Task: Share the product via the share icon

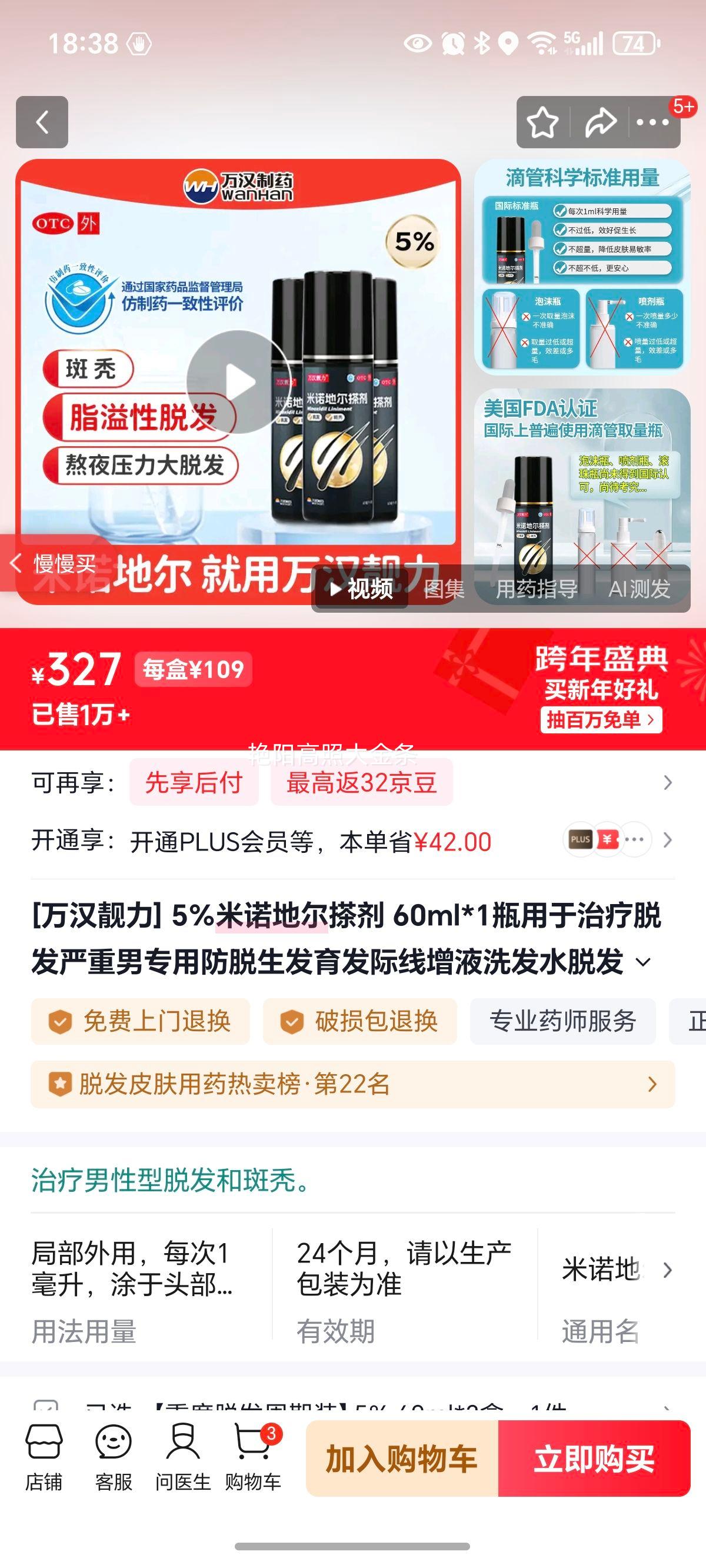Action: click(x=600, y=121)
